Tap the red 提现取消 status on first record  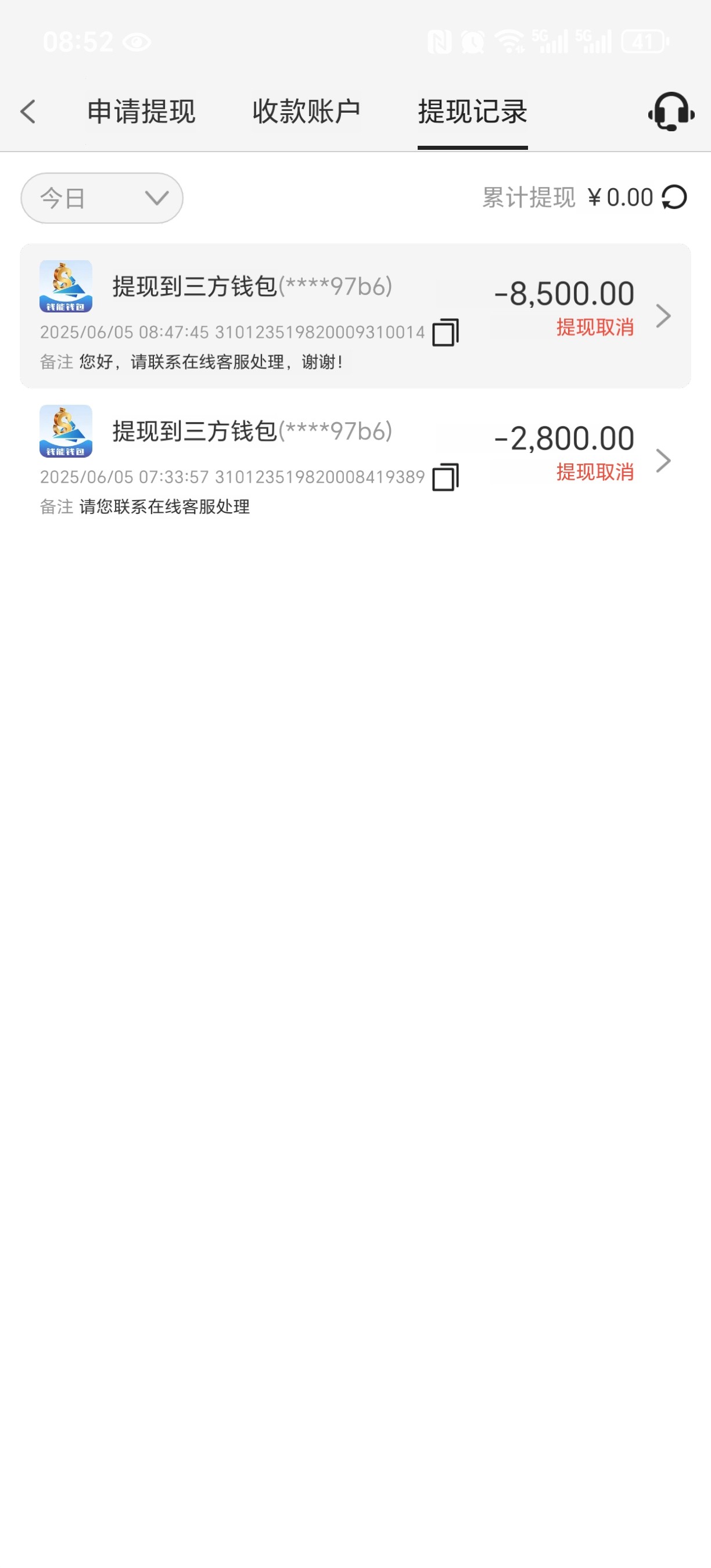[x=595, y=328]
